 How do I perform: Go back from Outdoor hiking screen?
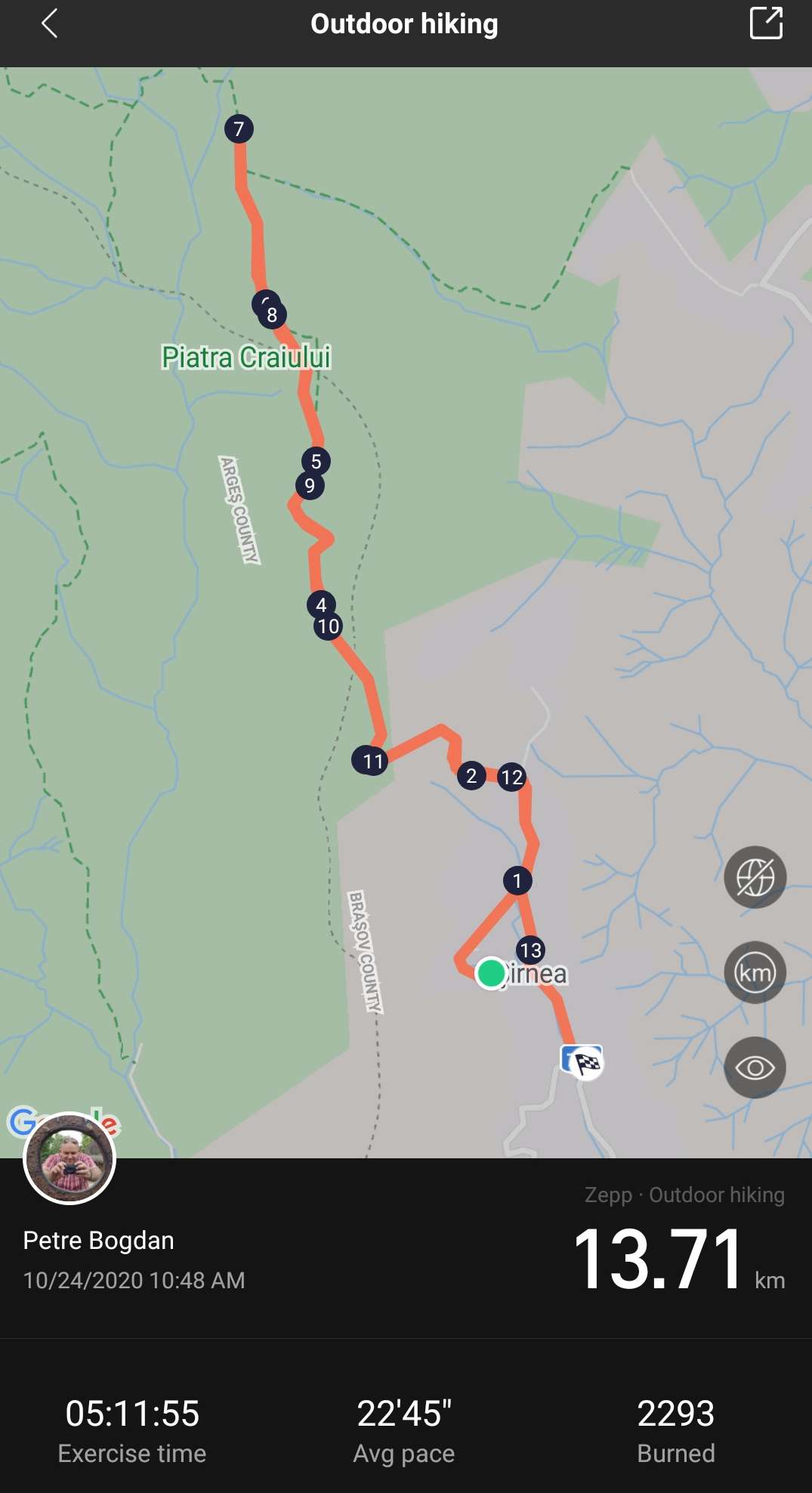(x=50, y=23)
